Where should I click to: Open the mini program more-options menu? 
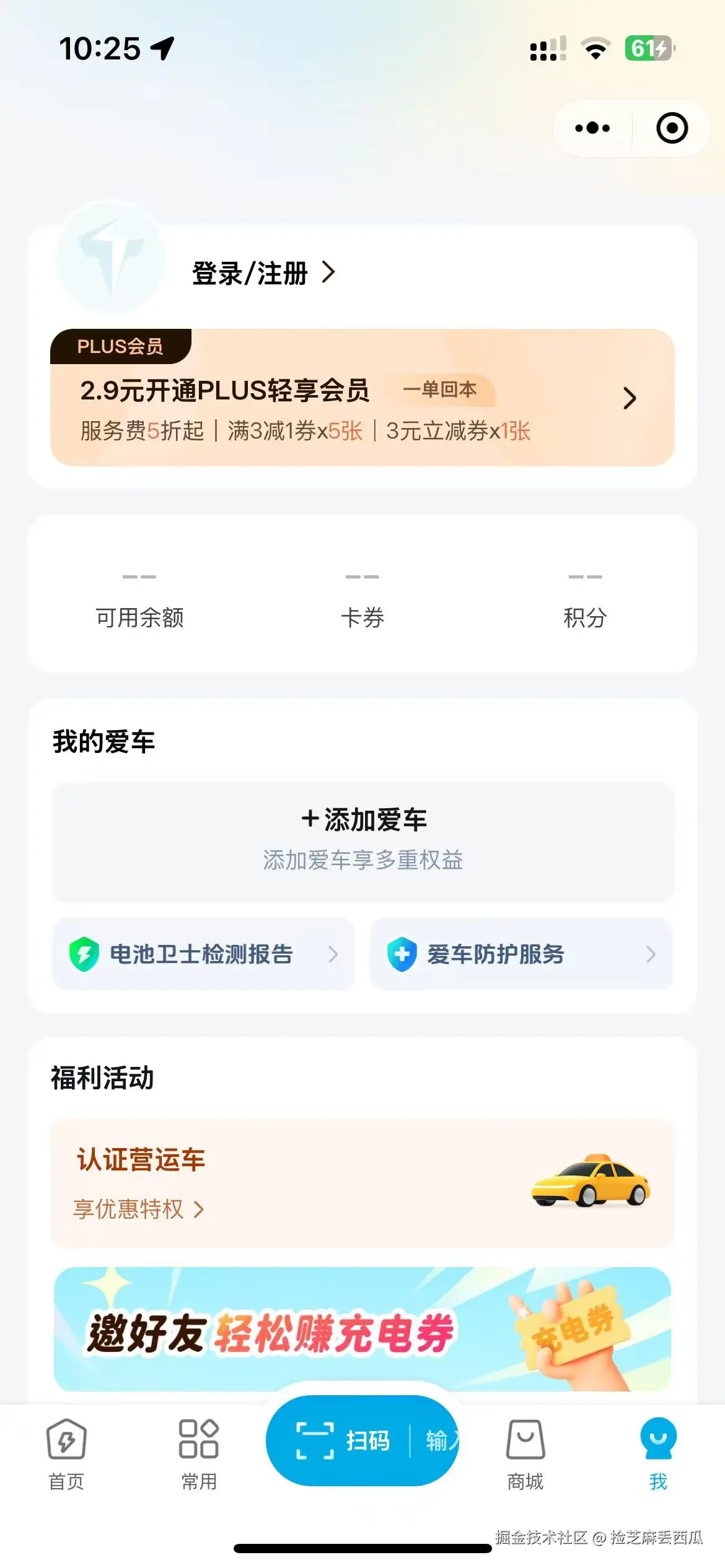(x=592, y=128)
